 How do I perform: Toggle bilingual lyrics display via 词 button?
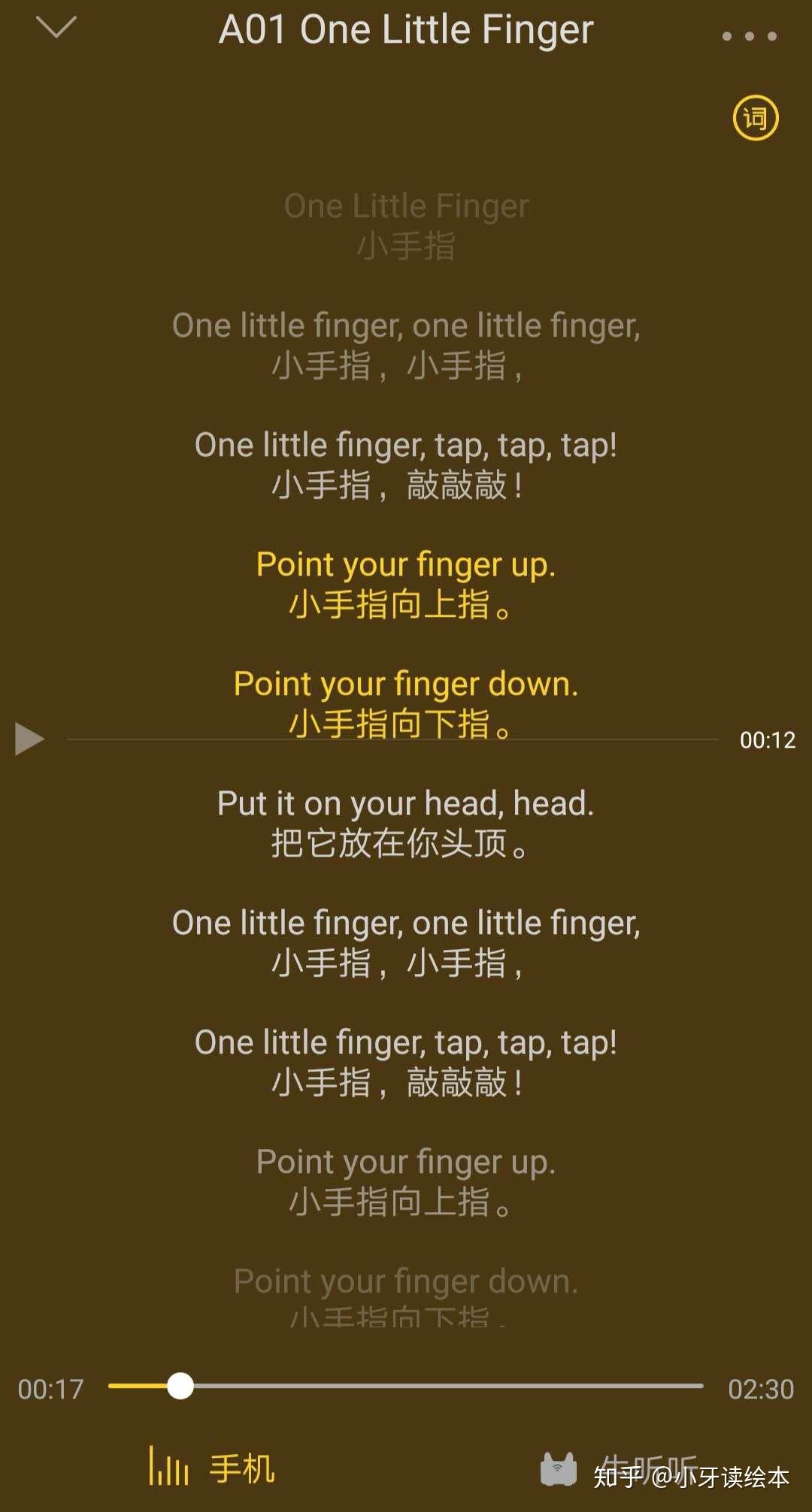click(756, 118)
